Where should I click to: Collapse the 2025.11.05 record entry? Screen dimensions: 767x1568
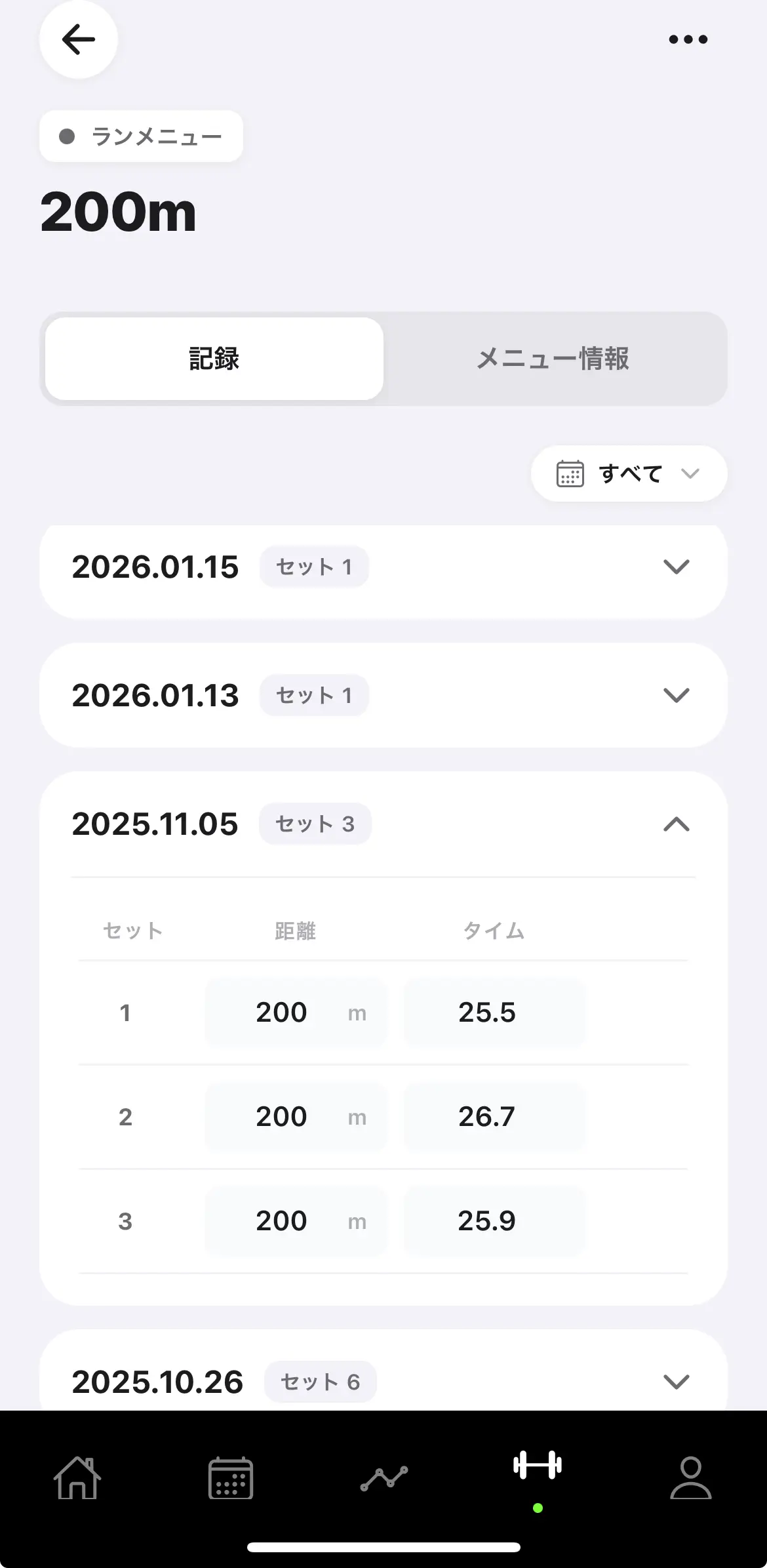click(x=677, y=826)
